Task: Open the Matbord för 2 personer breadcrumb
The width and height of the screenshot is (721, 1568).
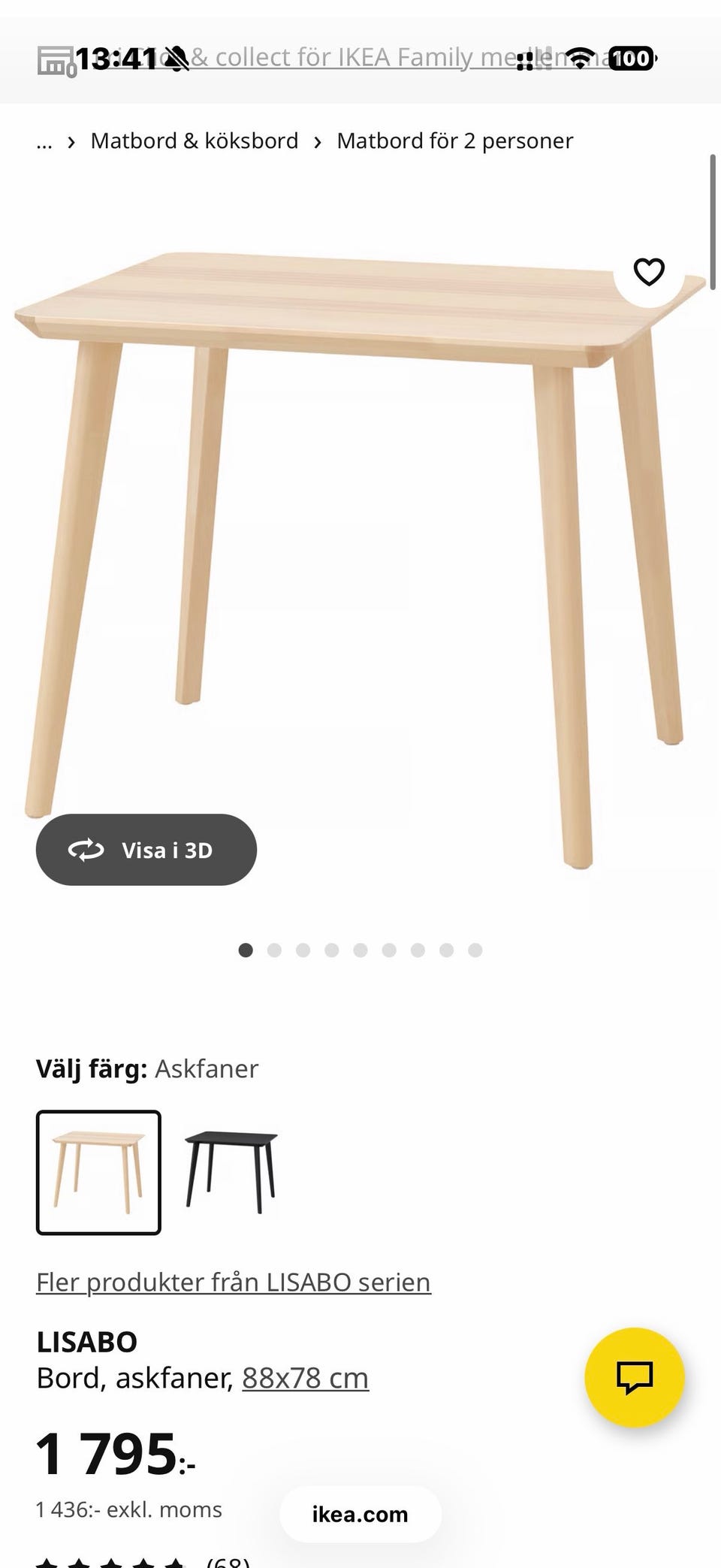Action: point(454,140)
